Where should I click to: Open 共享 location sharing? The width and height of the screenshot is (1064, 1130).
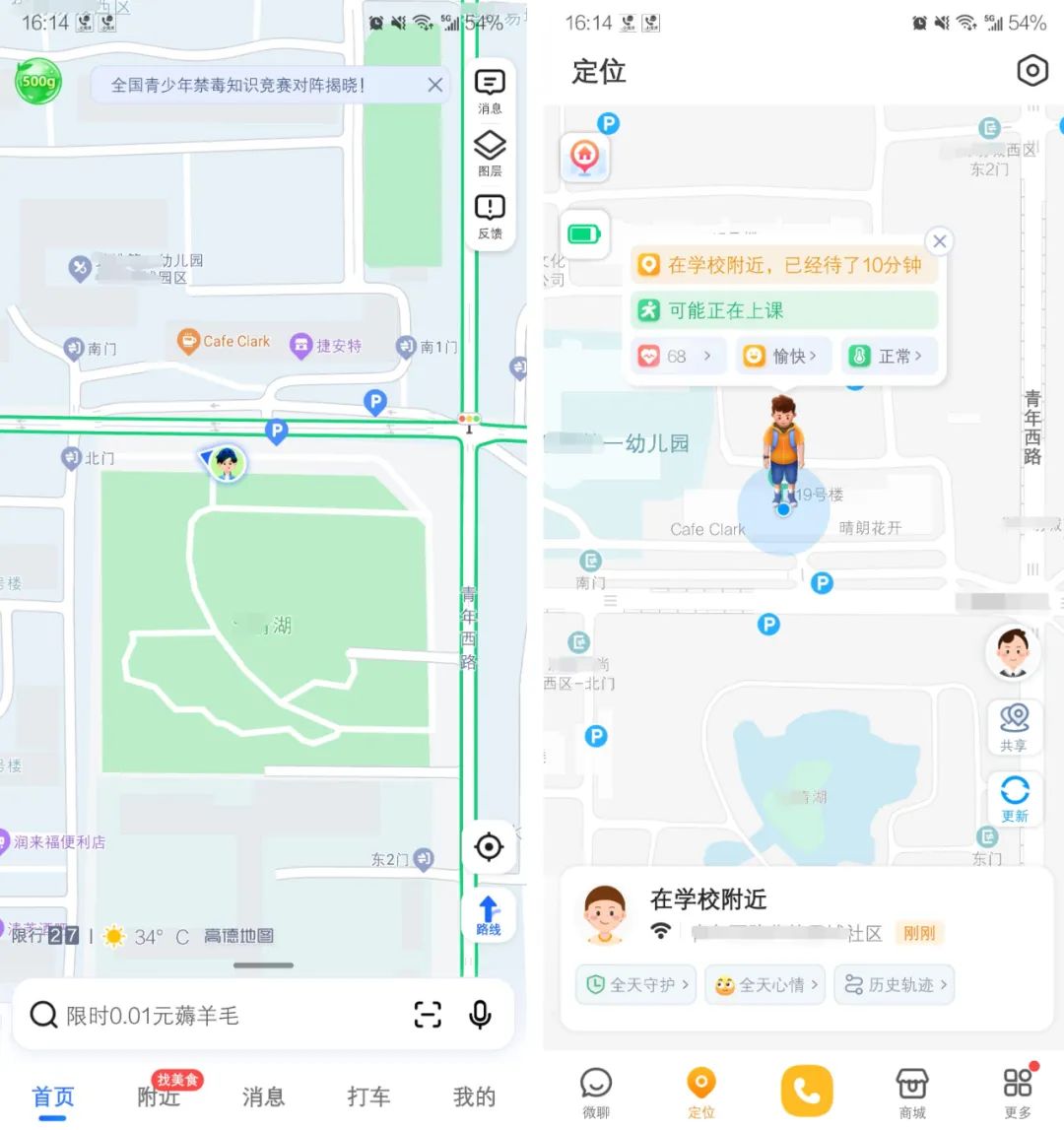click(1014, 727)
